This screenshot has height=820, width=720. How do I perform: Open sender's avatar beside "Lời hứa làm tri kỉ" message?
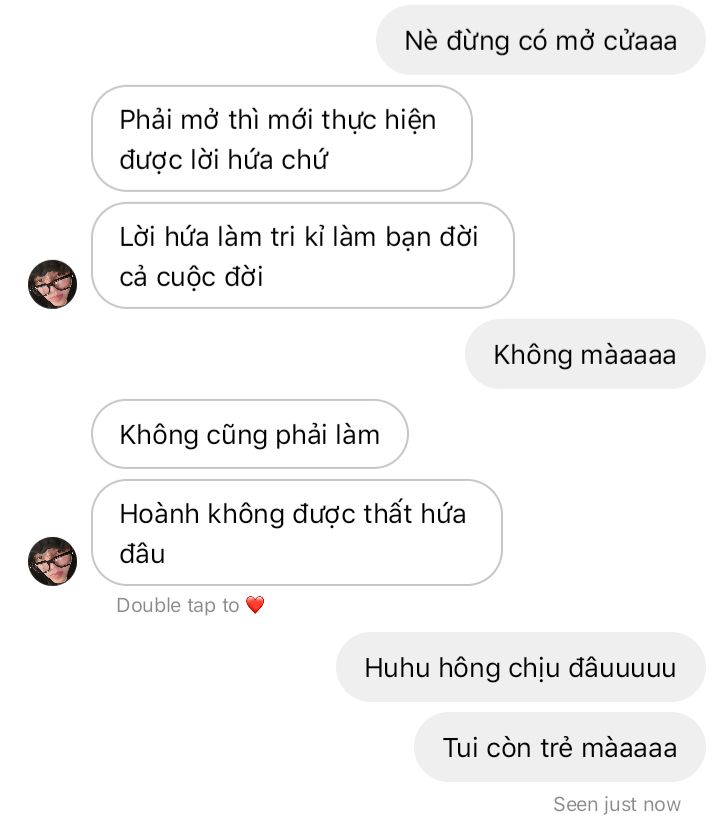coord(52,284)
